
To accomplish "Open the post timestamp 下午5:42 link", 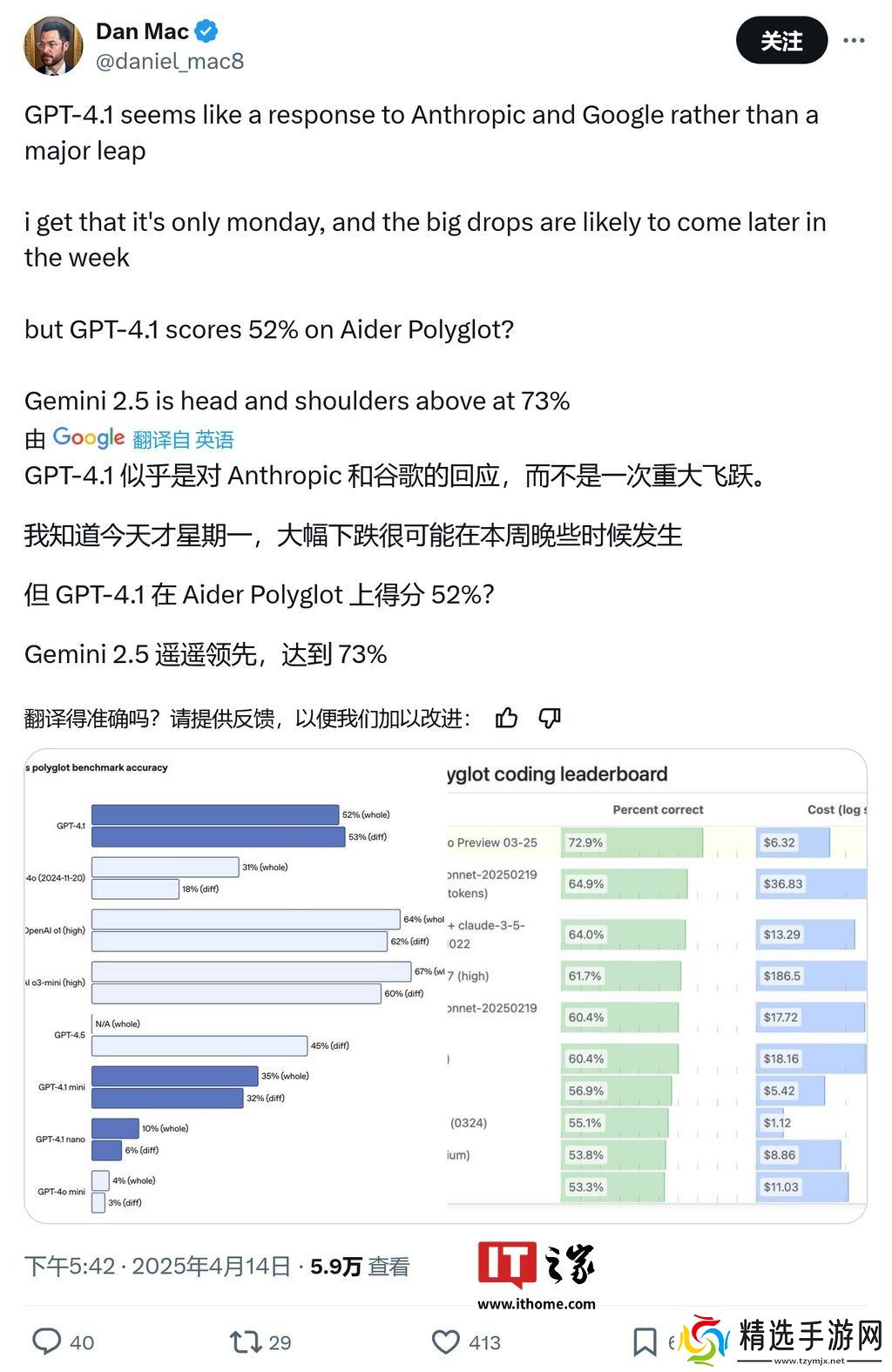I will [x=69, y=1266].
